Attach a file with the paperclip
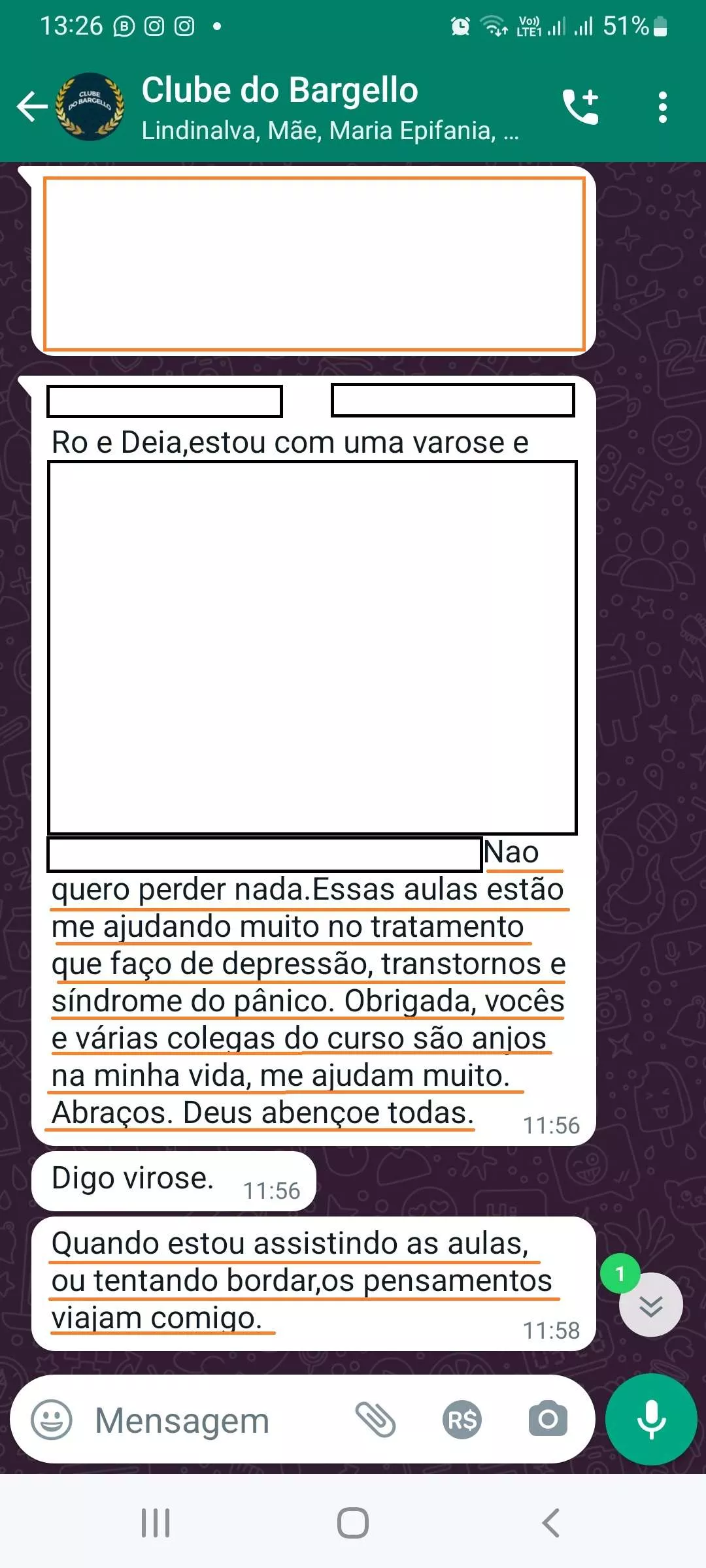The width and height of the screenshot is (706, 1568). pyautogui.click(x=376, y=1420)
